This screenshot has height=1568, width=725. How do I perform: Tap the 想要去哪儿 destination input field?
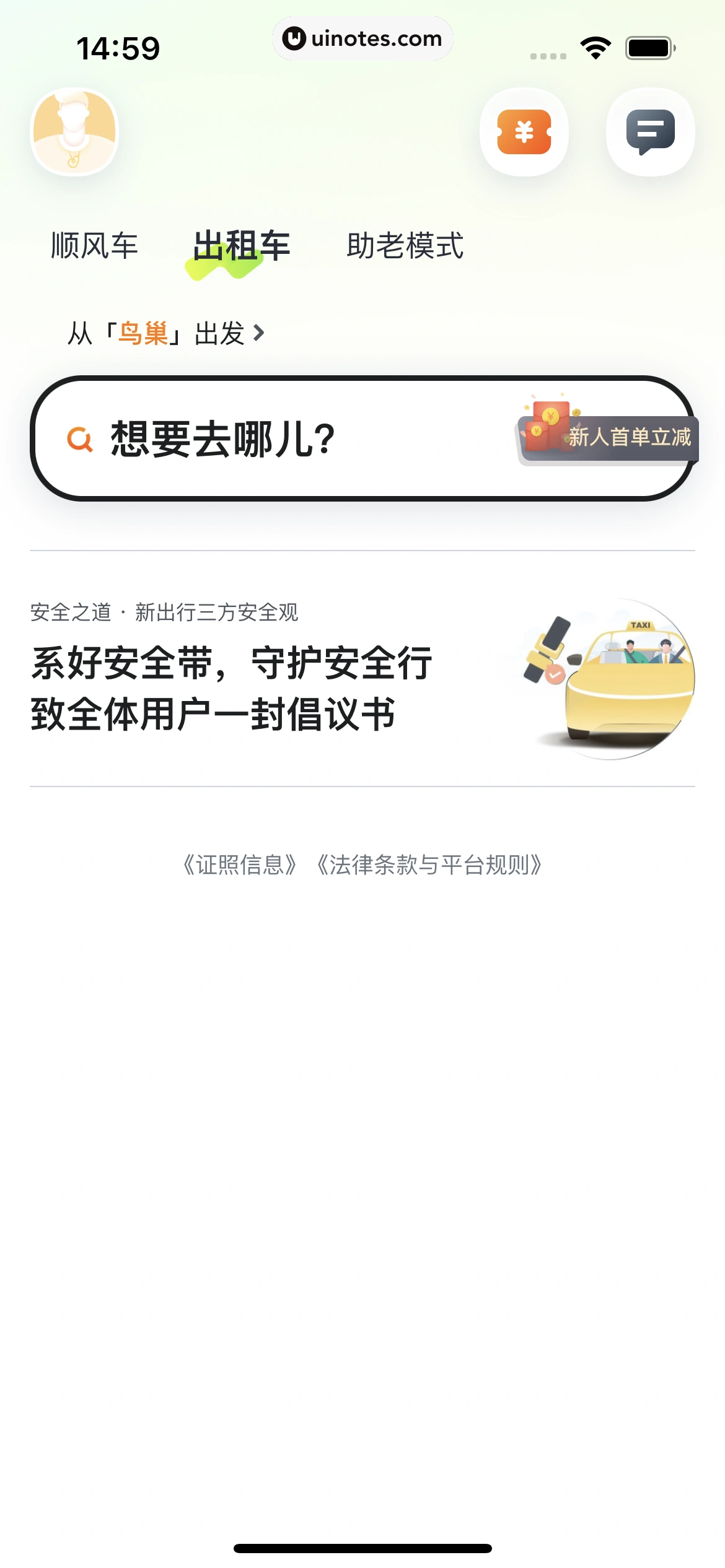tap(248, 439)
